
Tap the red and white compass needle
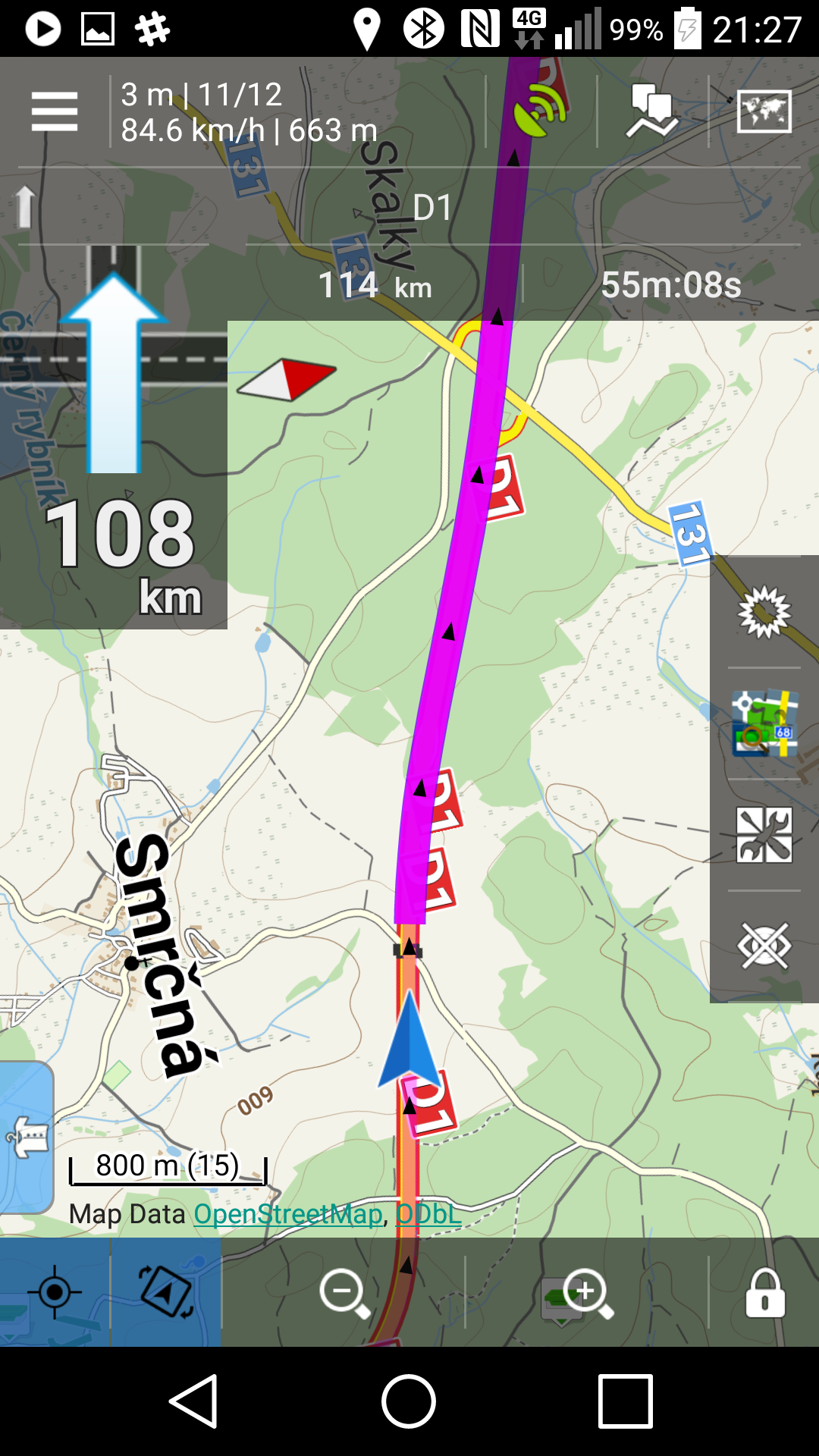point(287,378)
